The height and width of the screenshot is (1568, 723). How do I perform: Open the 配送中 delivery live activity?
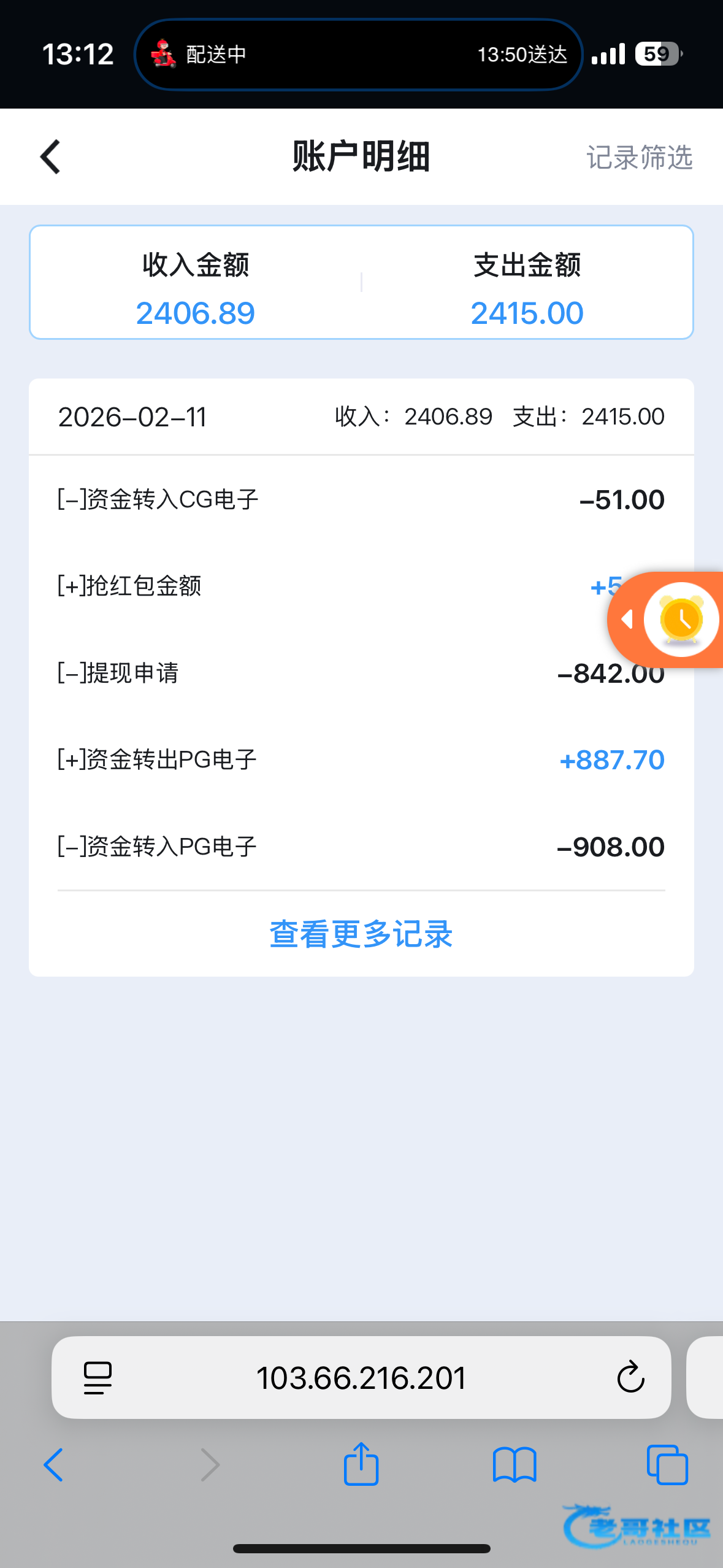pos(358,55)
